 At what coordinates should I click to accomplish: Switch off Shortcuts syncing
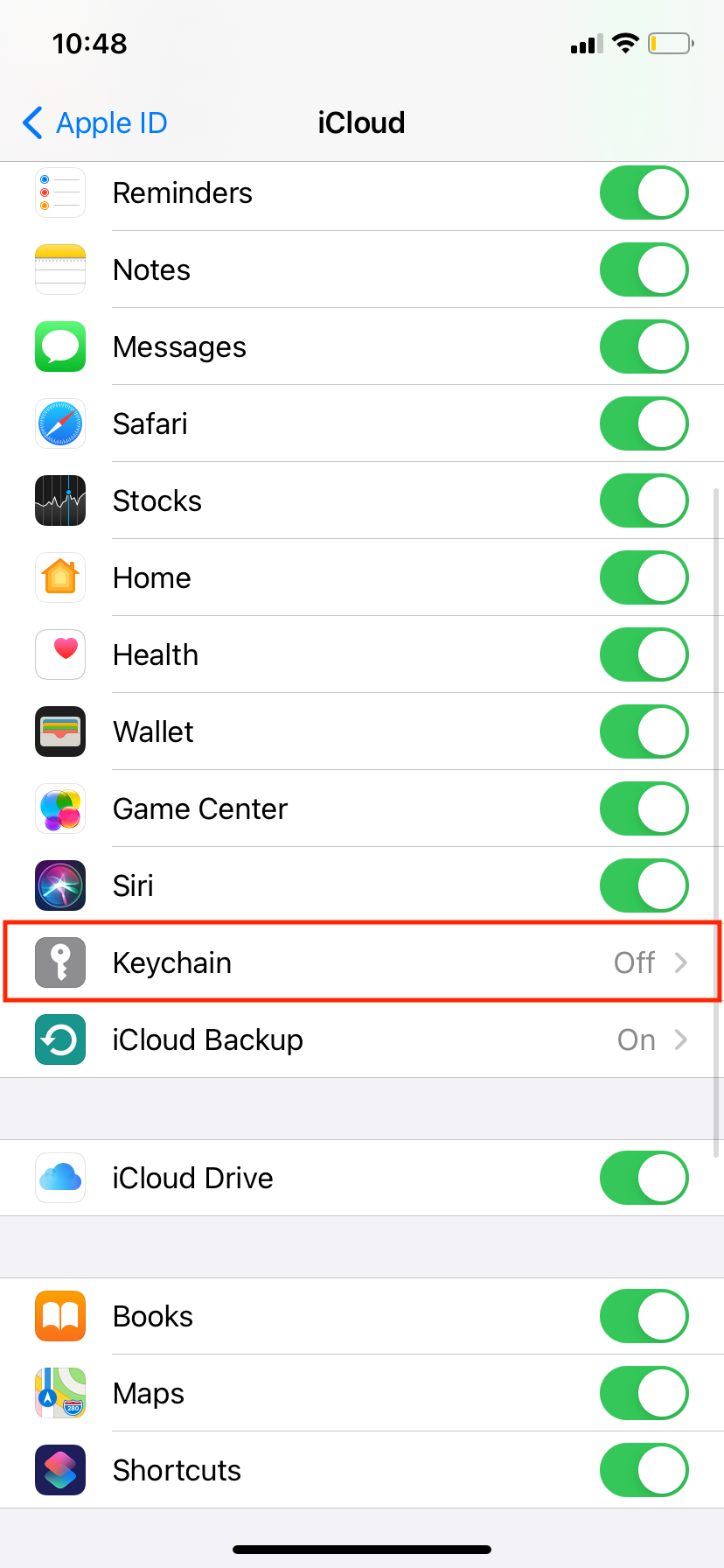tap(644, 1470)
